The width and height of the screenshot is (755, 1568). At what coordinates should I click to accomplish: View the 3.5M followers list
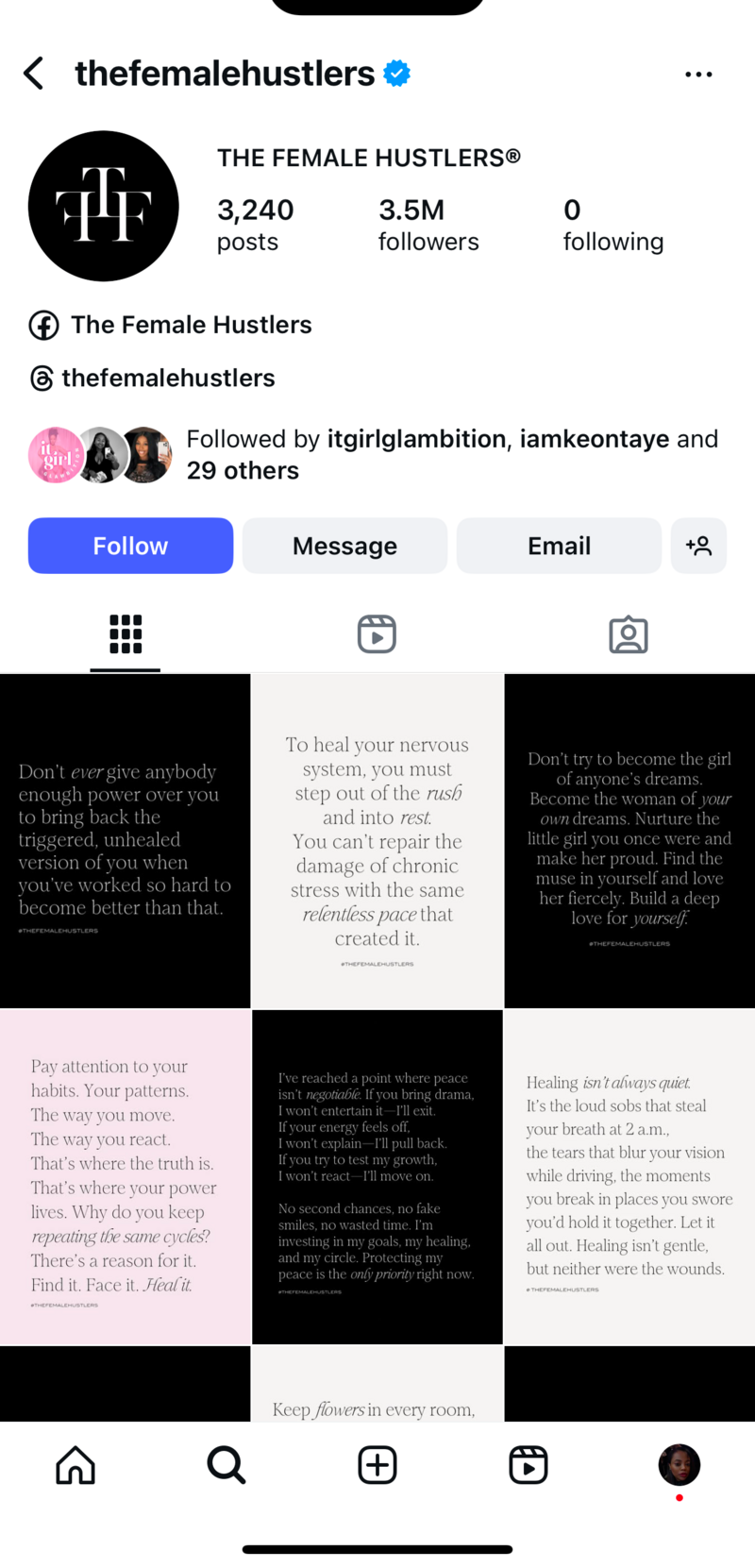[428, 225]
